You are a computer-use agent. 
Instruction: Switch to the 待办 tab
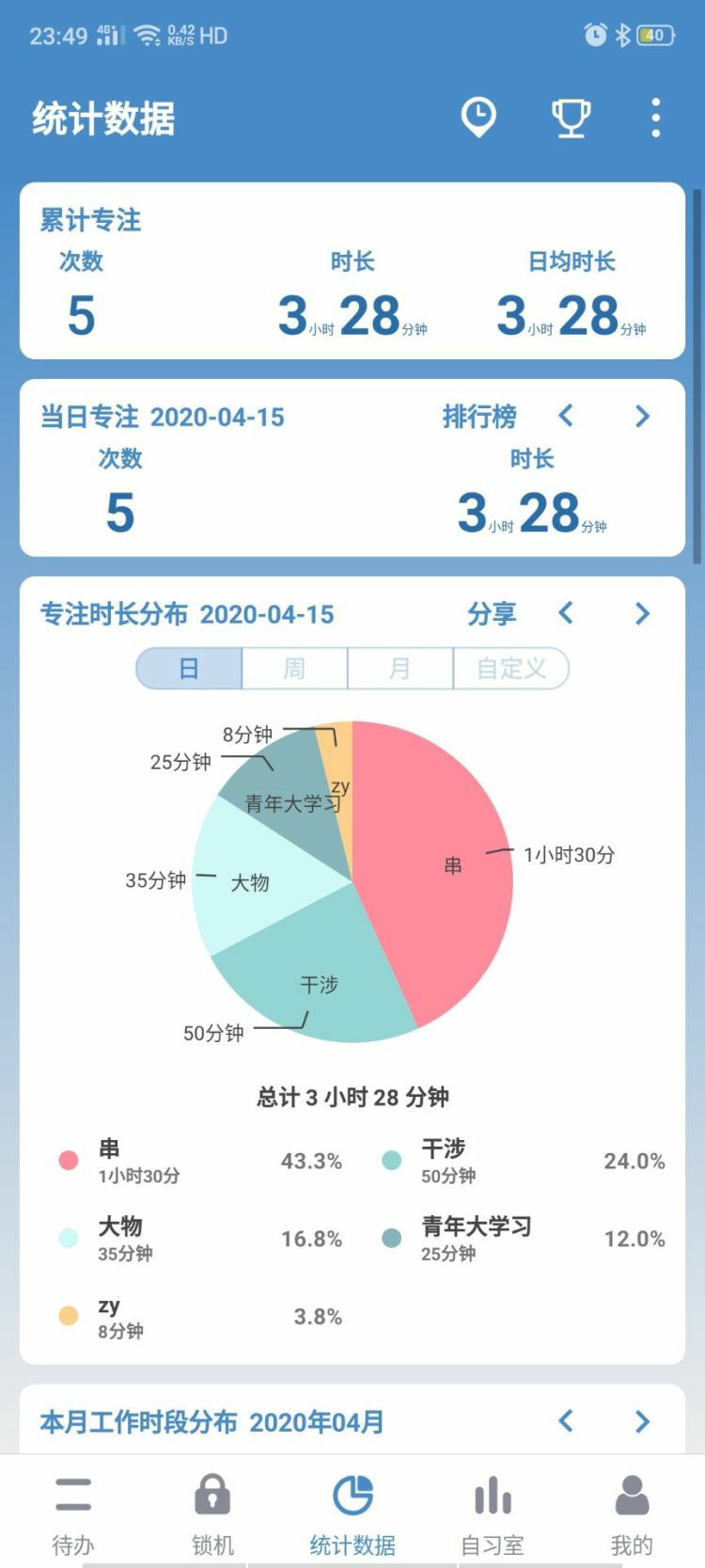[x=72, y=1511]
